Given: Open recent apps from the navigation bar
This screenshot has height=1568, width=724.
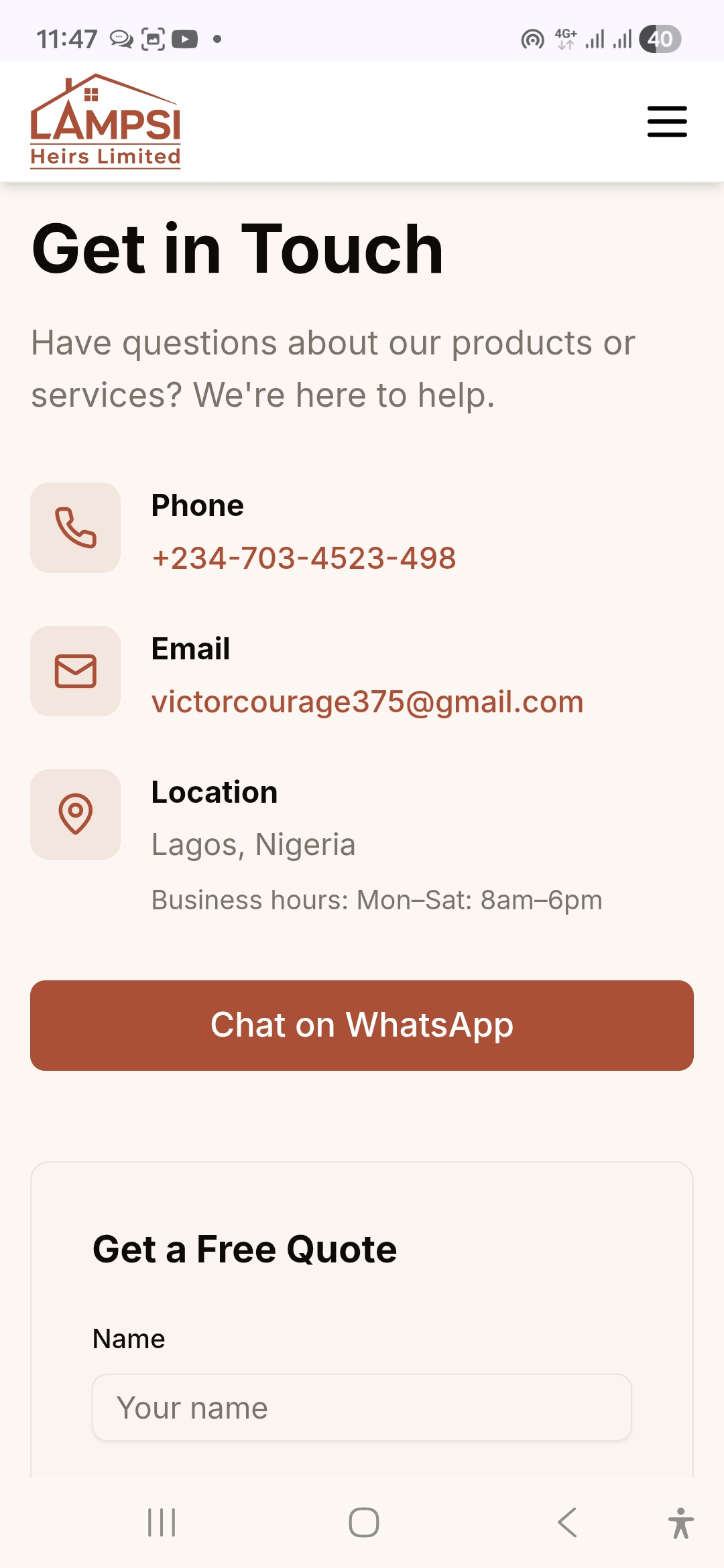Looking at the screenshot, I should click(x=162, y=1522).
